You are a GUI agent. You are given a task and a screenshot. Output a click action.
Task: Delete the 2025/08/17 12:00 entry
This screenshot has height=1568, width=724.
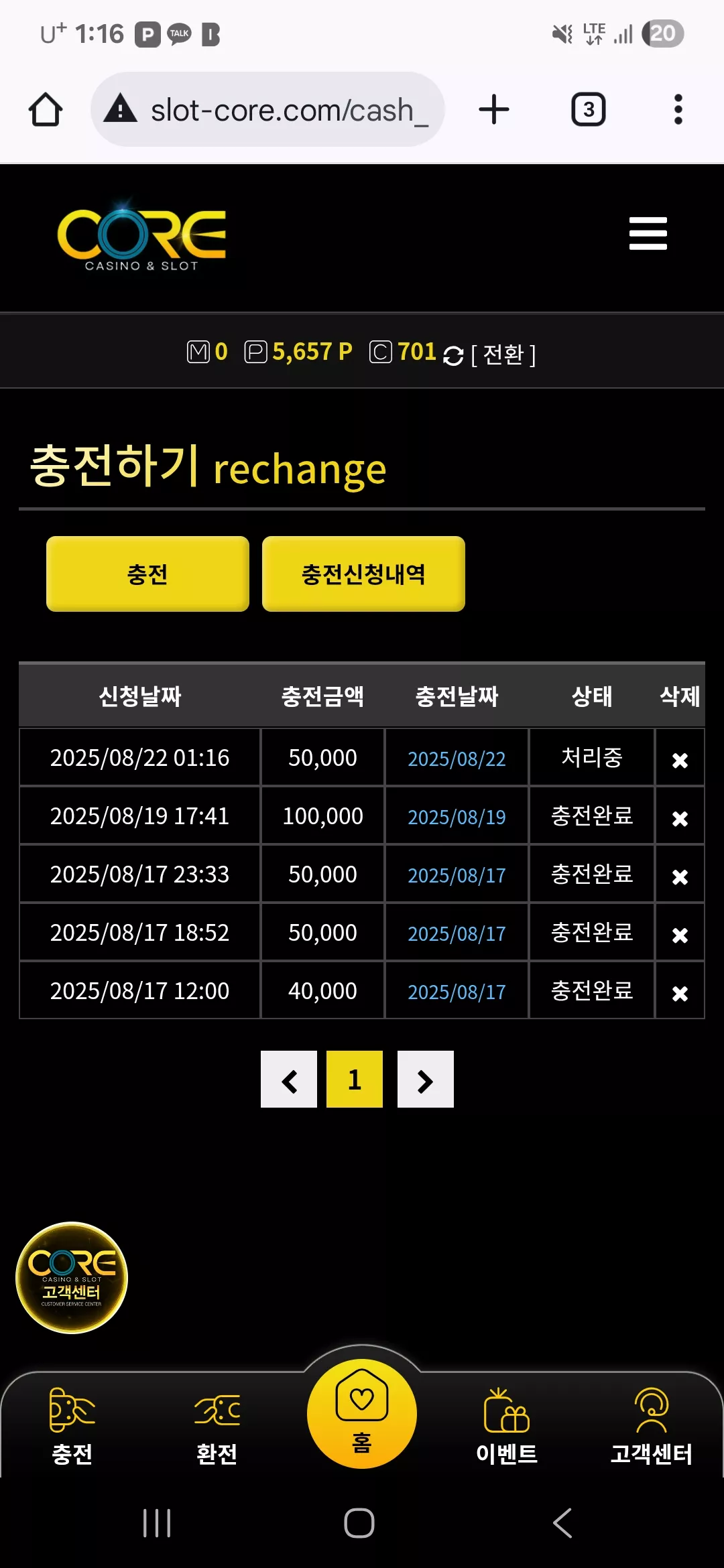[x=680, y=993]
